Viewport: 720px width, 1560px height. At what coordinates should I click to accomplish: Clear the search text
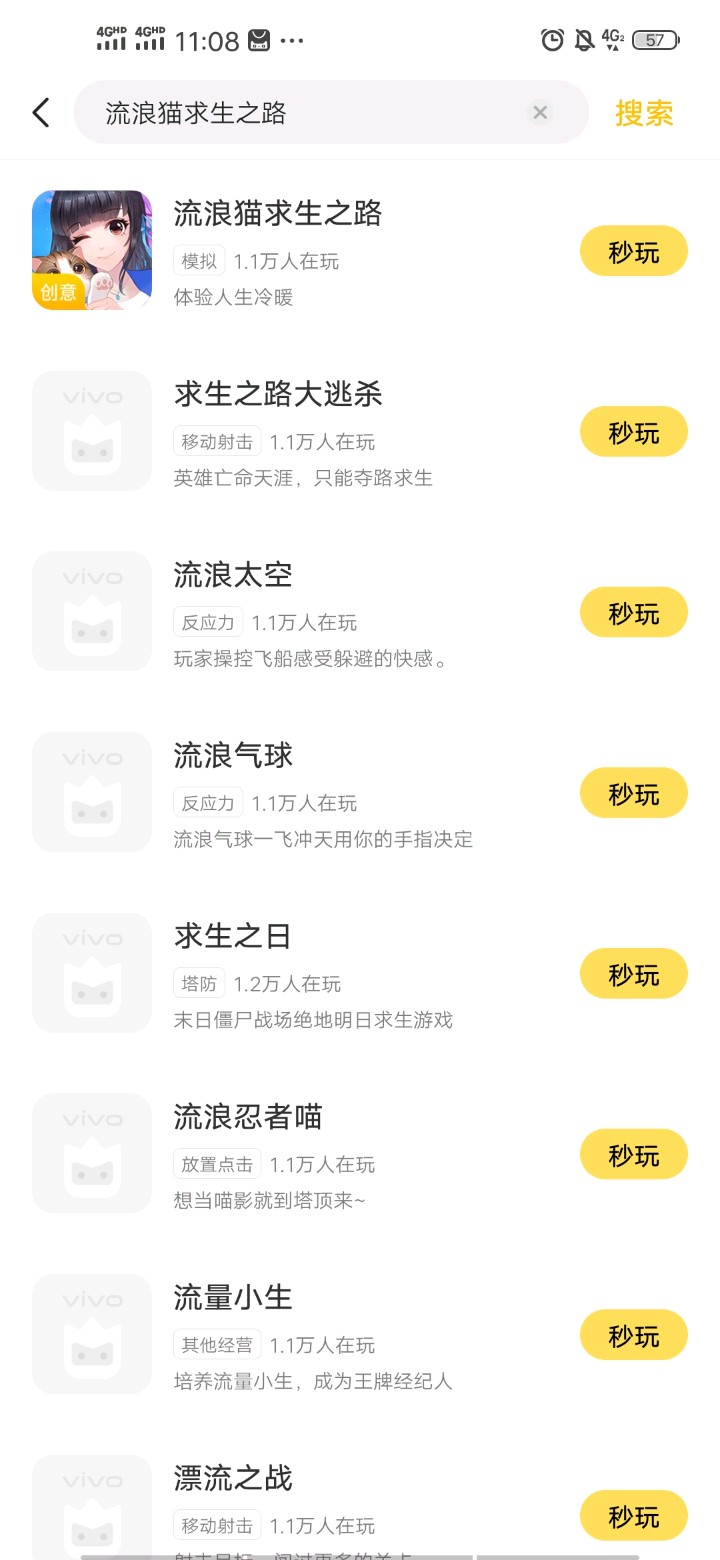click(540, 113)
